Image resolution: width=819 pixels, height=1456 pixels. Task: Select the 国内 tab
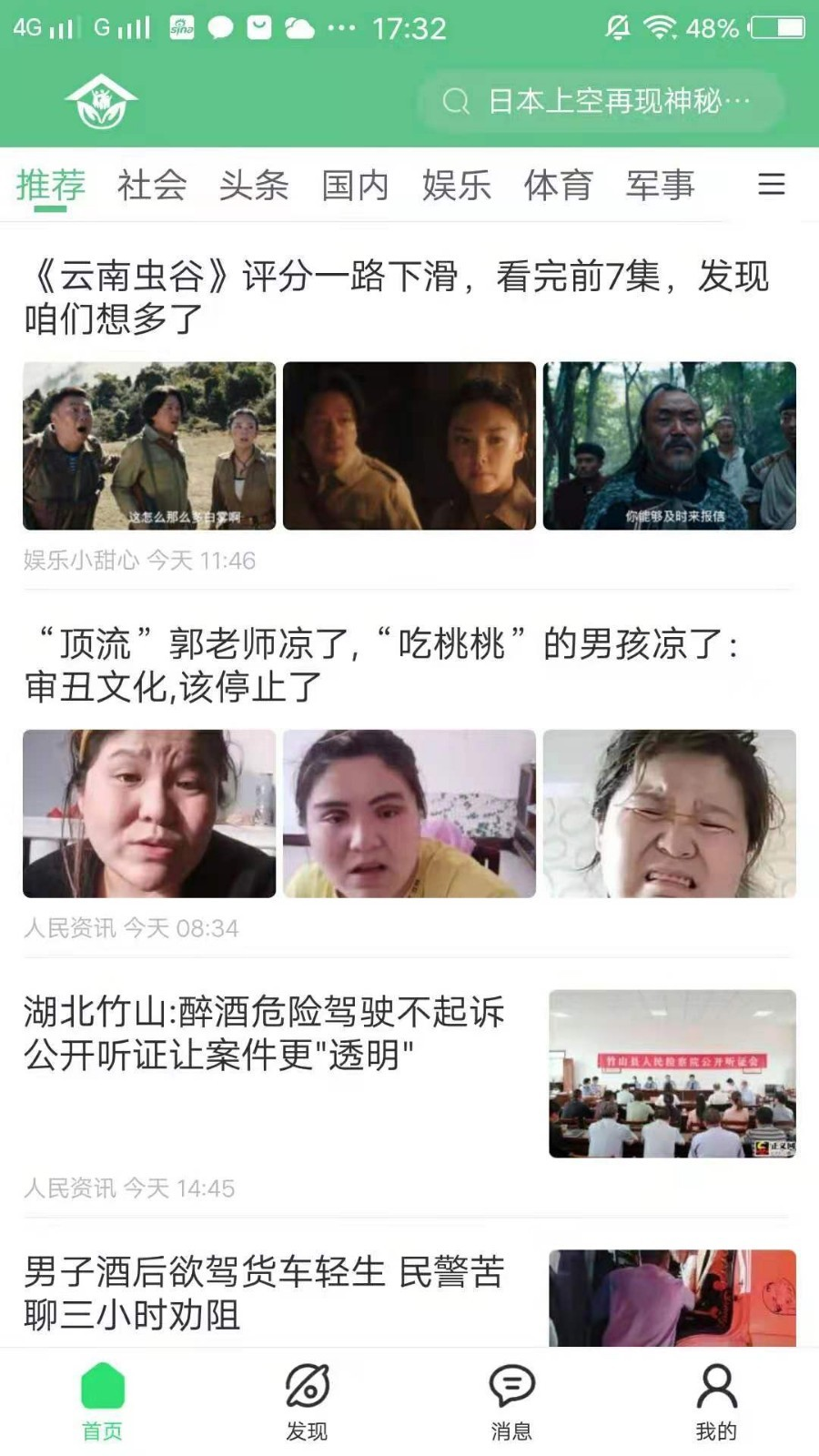pyautogui.click(x=355, y=185)
